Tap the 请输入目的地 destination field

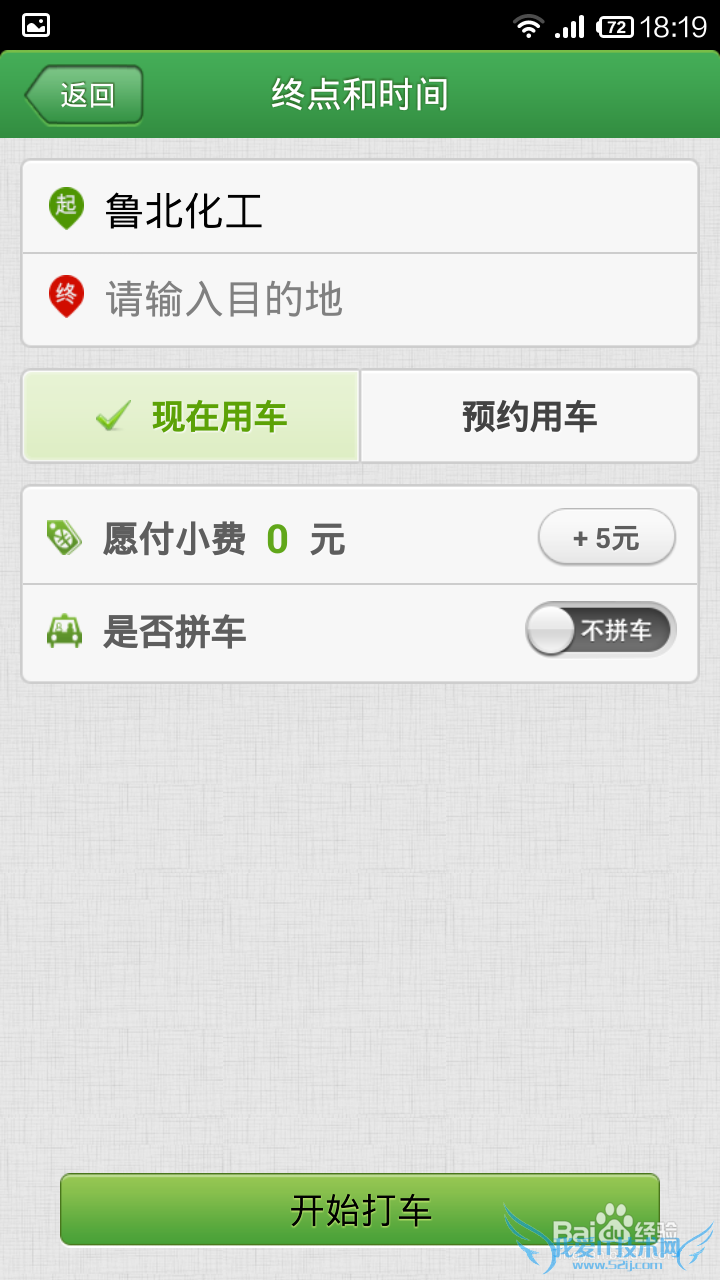click(x=360, y=299)
